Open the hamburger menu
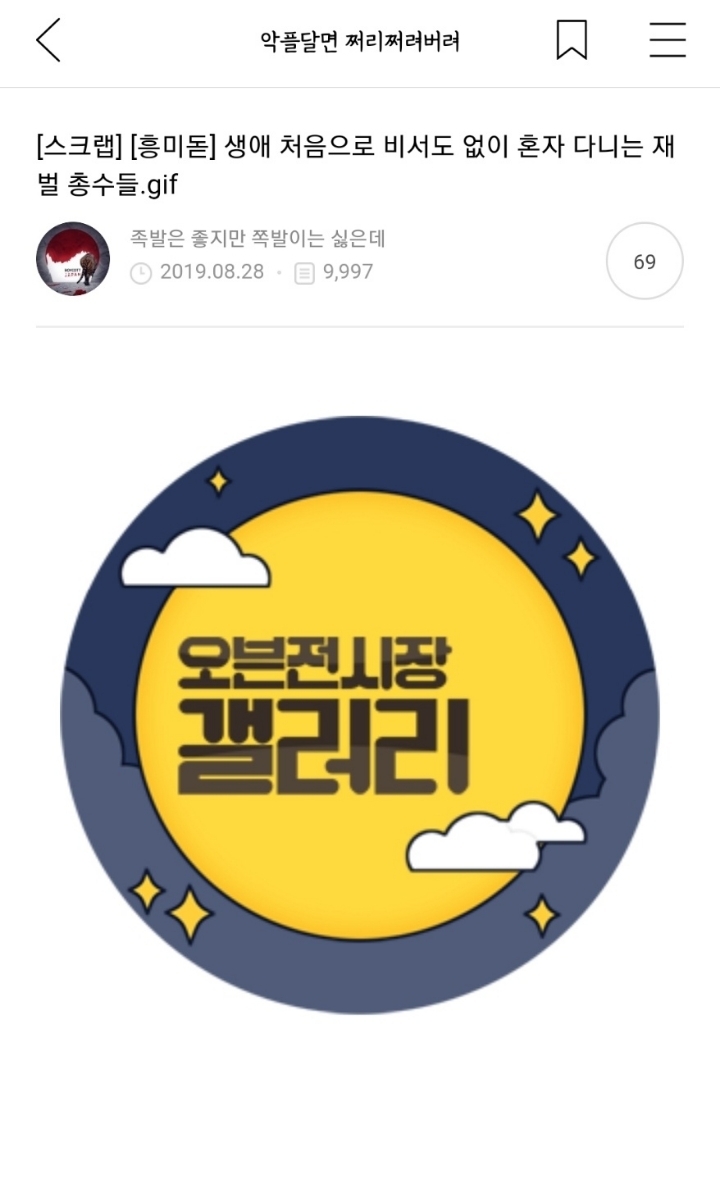 point(667,41)
